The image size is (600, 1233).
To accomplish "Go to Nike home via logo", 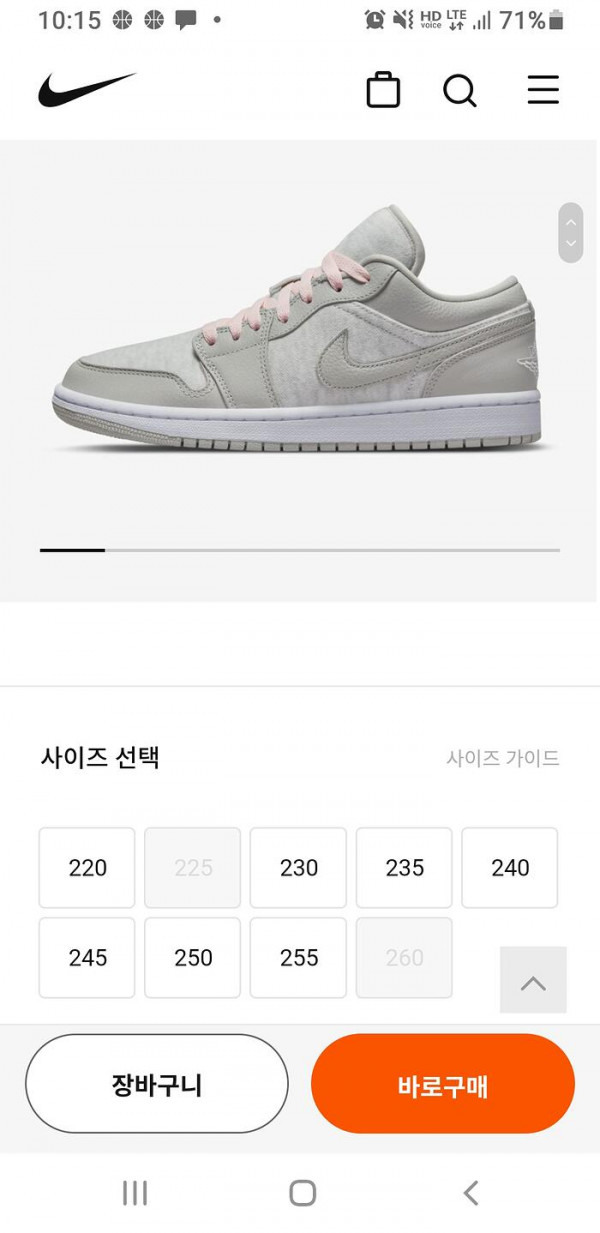I will (x=86, y=90).
